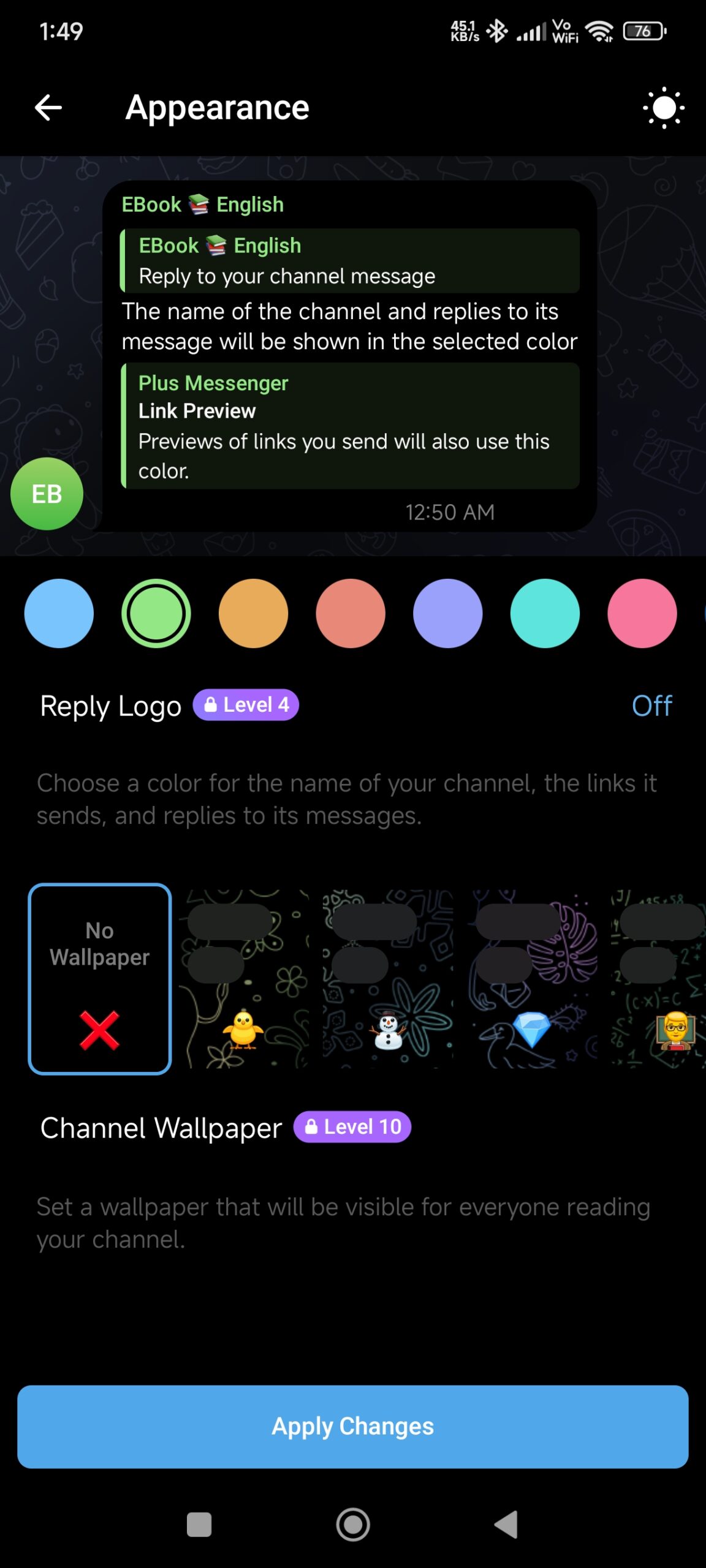Select the blue color swatch

(x=59, y=613)
